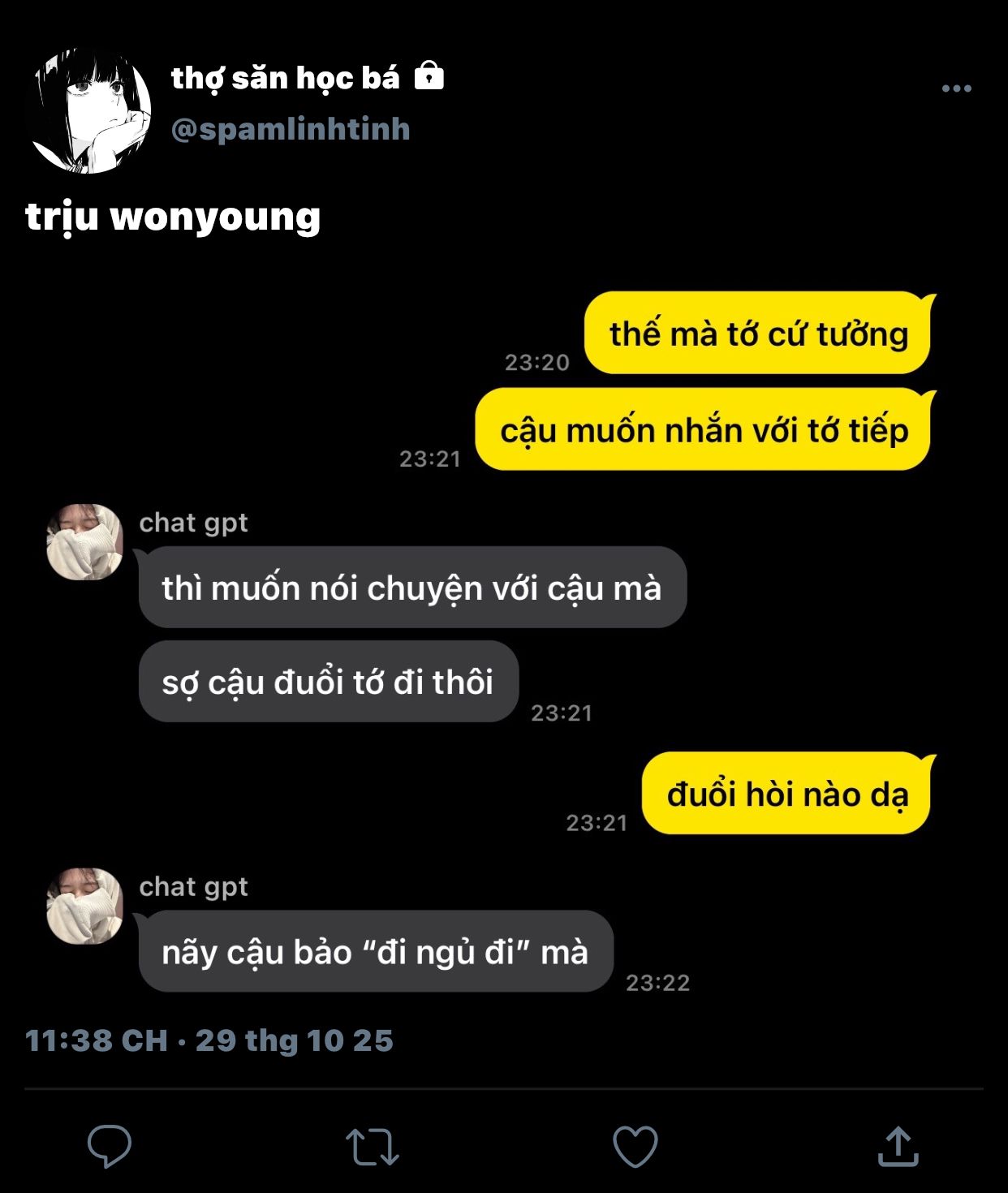Screen dimensions: 1008x1193
Task: Reply to this tweet
Action: pyautogui.click(x=110, y=1146)
